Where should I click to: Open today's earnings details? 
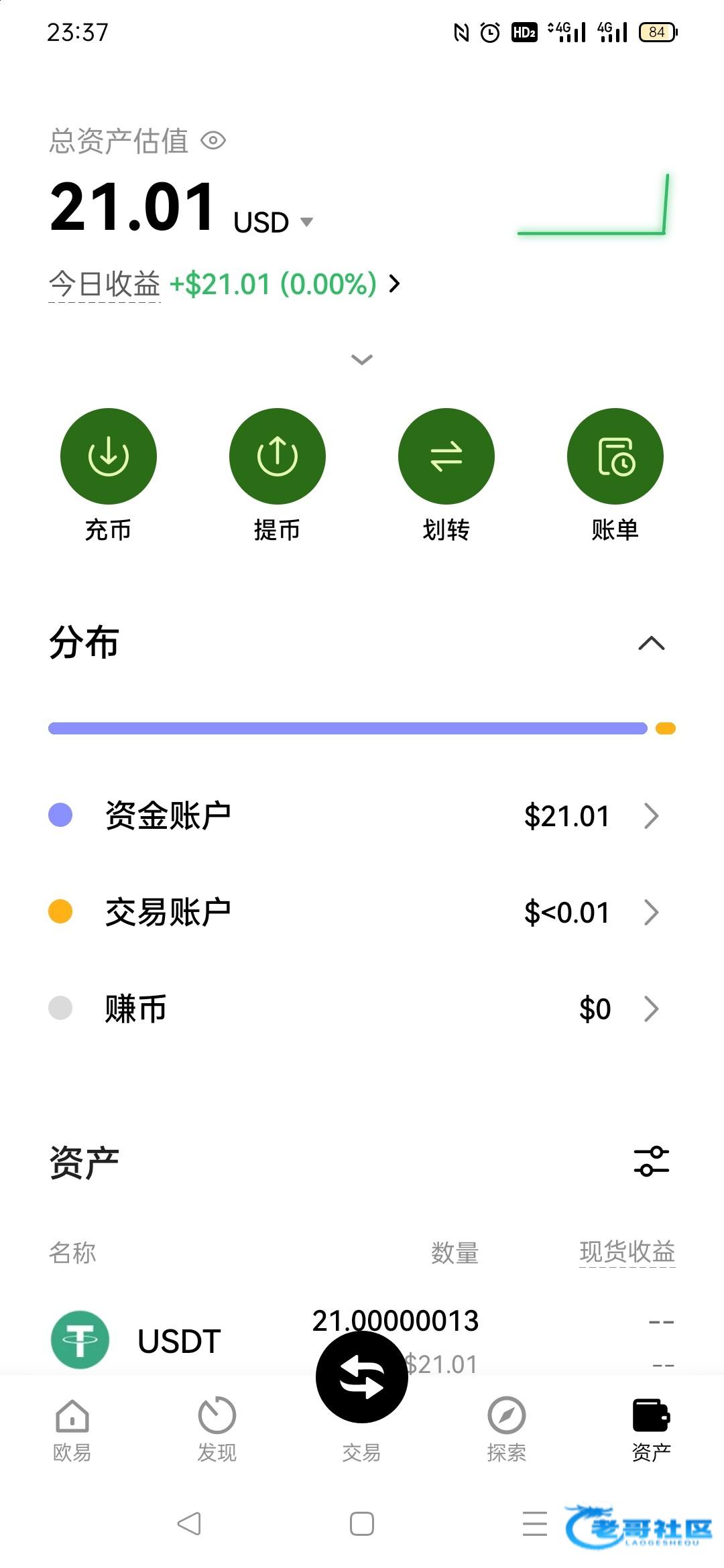[x=224, y=284]
